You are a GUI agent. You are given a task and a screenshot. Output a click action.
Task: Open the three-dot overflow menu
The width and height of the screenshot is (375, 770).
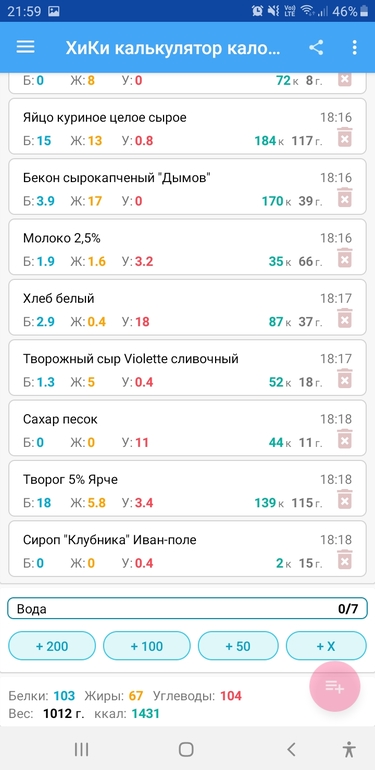click(354, 48)
